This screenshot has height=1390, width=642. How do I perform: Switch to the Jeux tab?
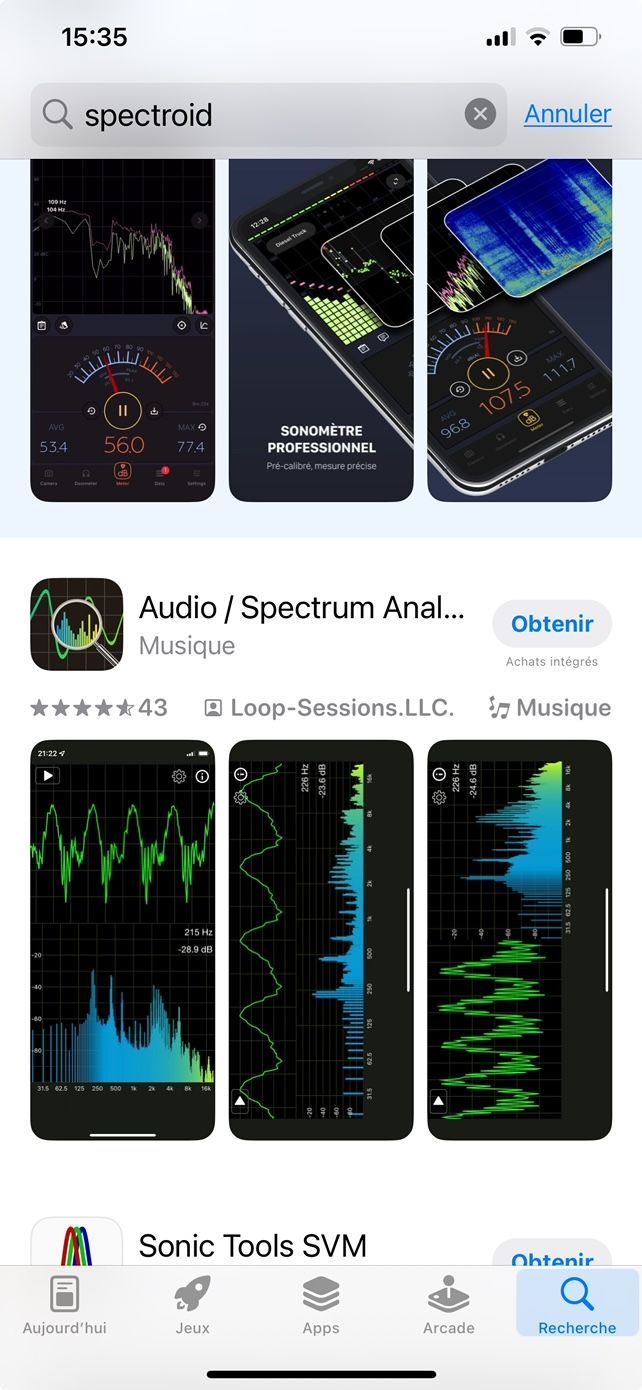point(192,1305)
